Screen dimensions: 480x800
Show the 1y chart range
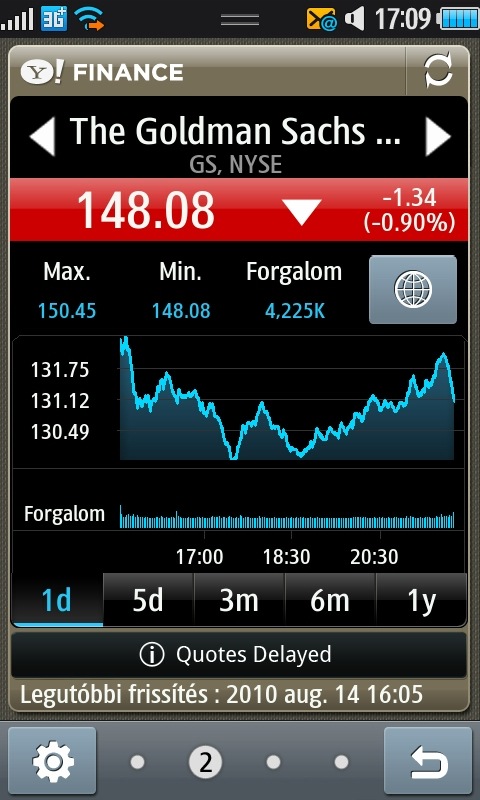(x=421, y=600)
